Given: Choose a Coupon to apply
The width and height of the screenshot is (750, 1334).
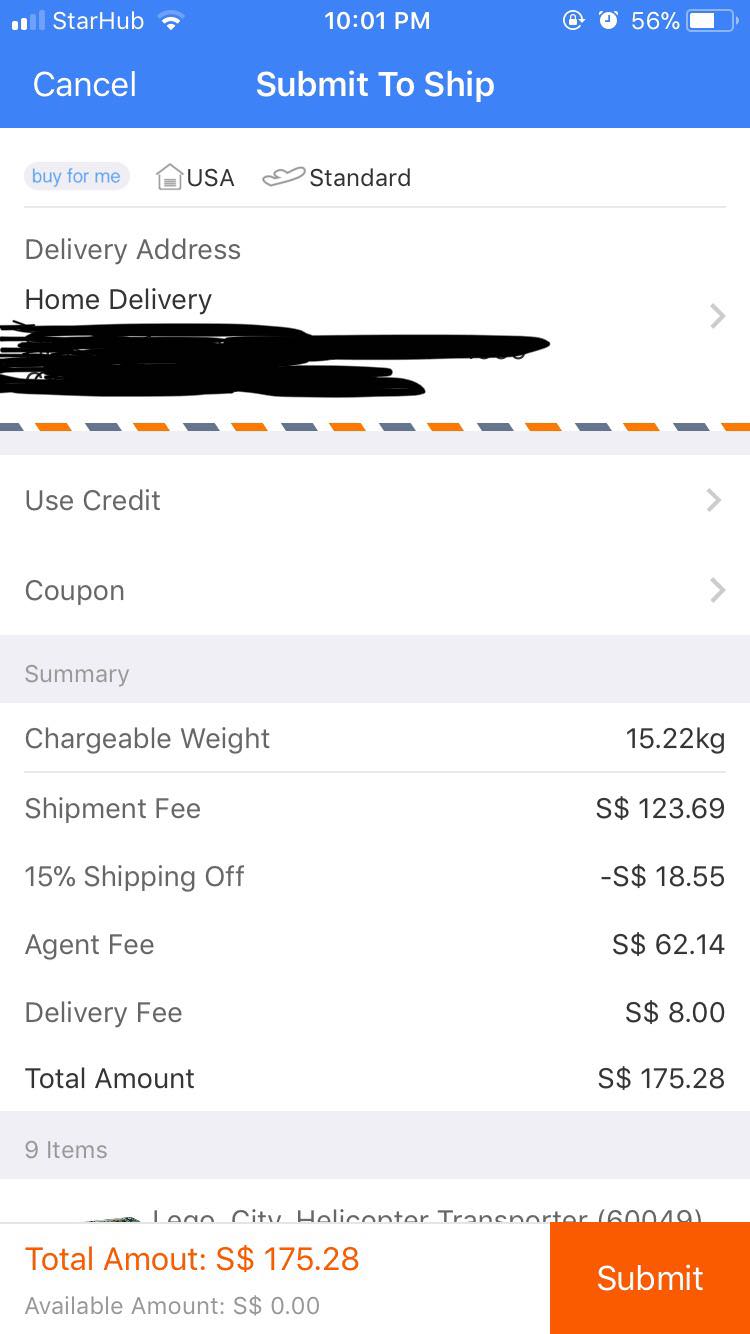Looking at the screenshot, I should (374, 590).
